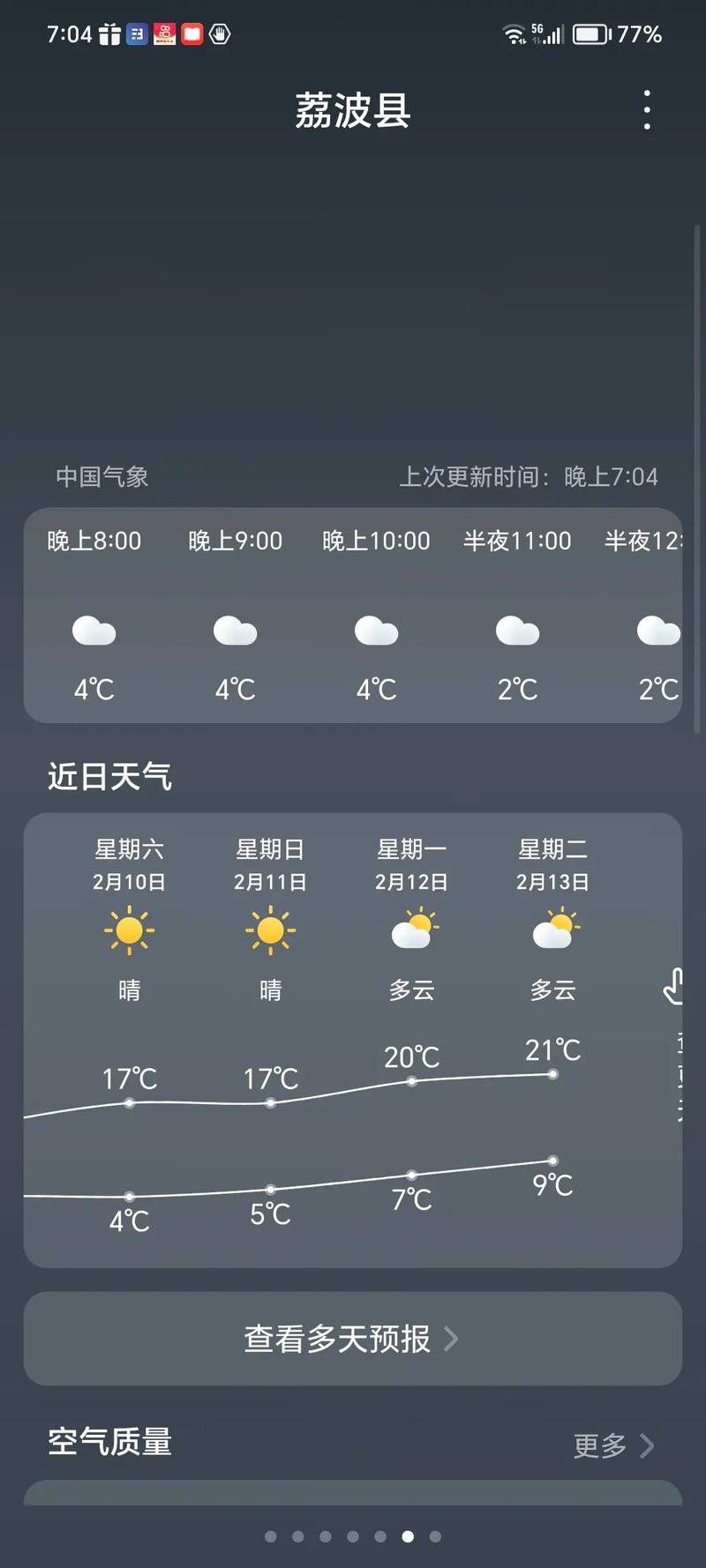Tap the 中国气象 data source label
706x1568 pixels.
[x=101, y=477]
